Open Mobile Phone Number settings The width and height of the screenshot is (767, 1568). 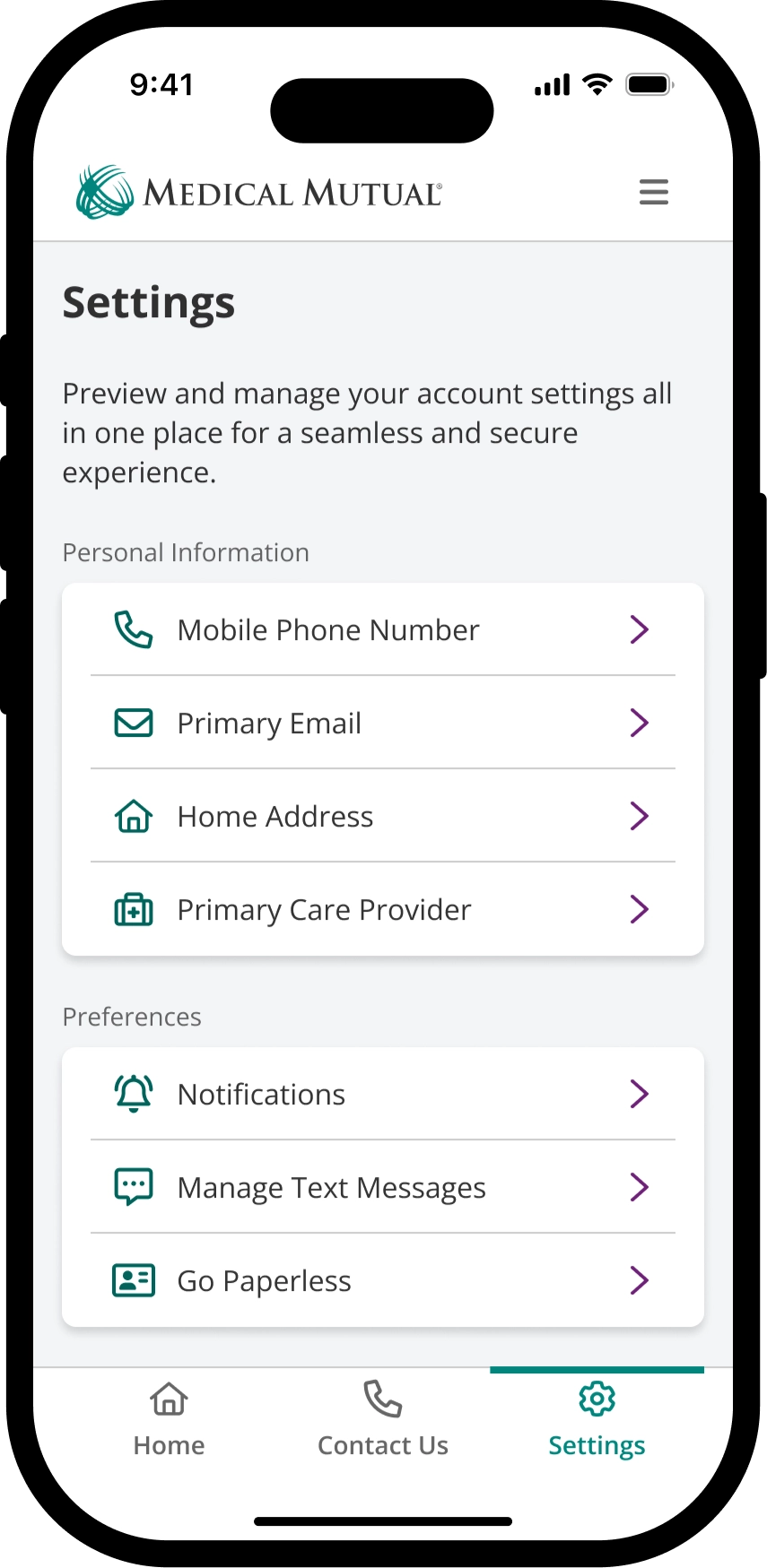tap(382, 630)
